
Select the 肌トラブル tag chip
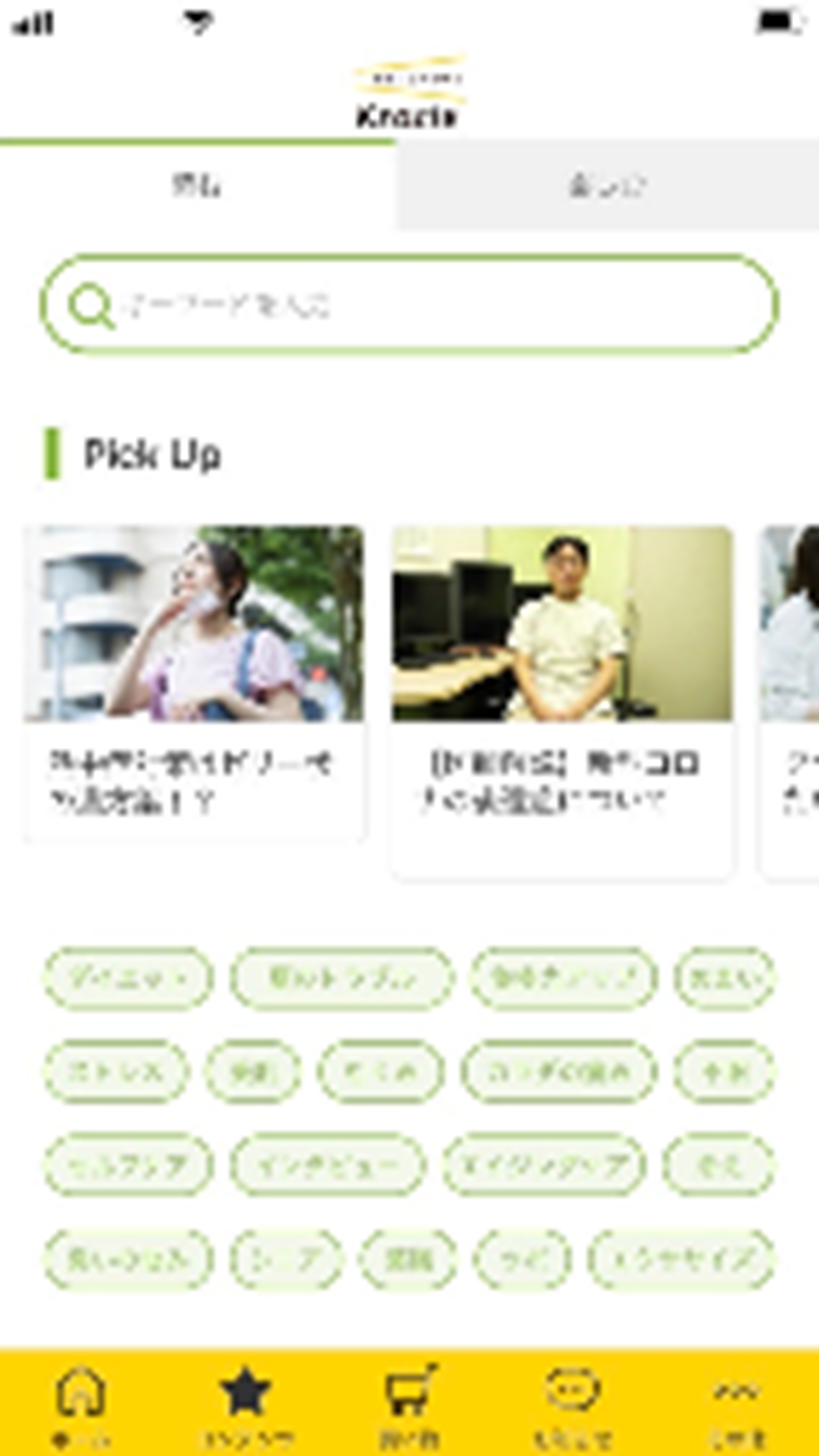(342, 978)
